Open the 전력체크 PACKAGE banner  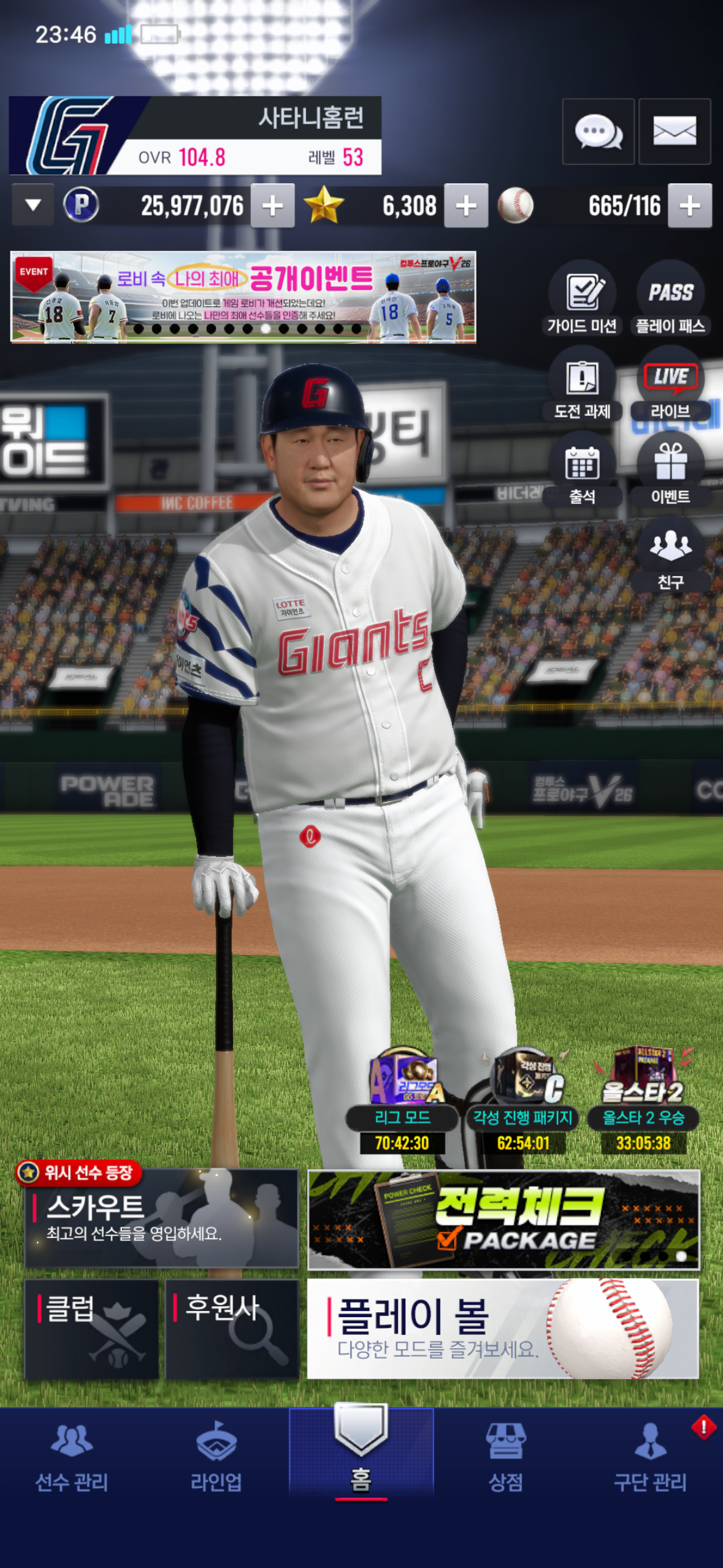503,1220
